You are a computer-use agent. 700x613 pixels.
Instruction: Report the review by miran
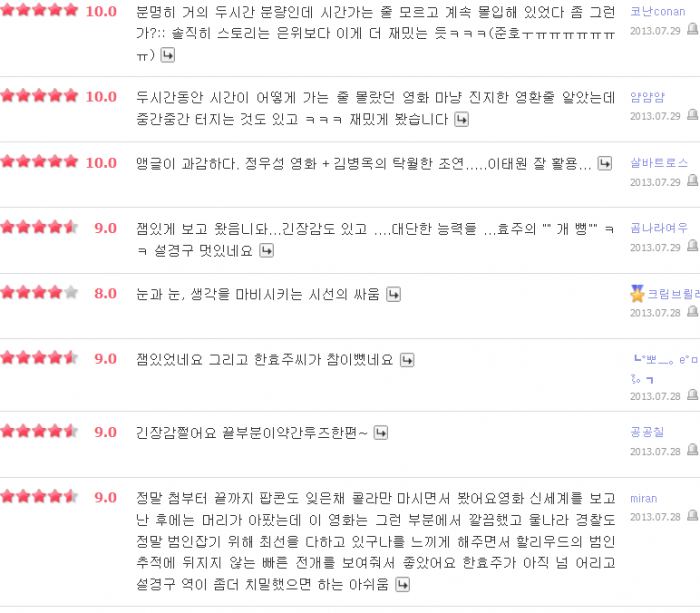(x=692, y=515)
